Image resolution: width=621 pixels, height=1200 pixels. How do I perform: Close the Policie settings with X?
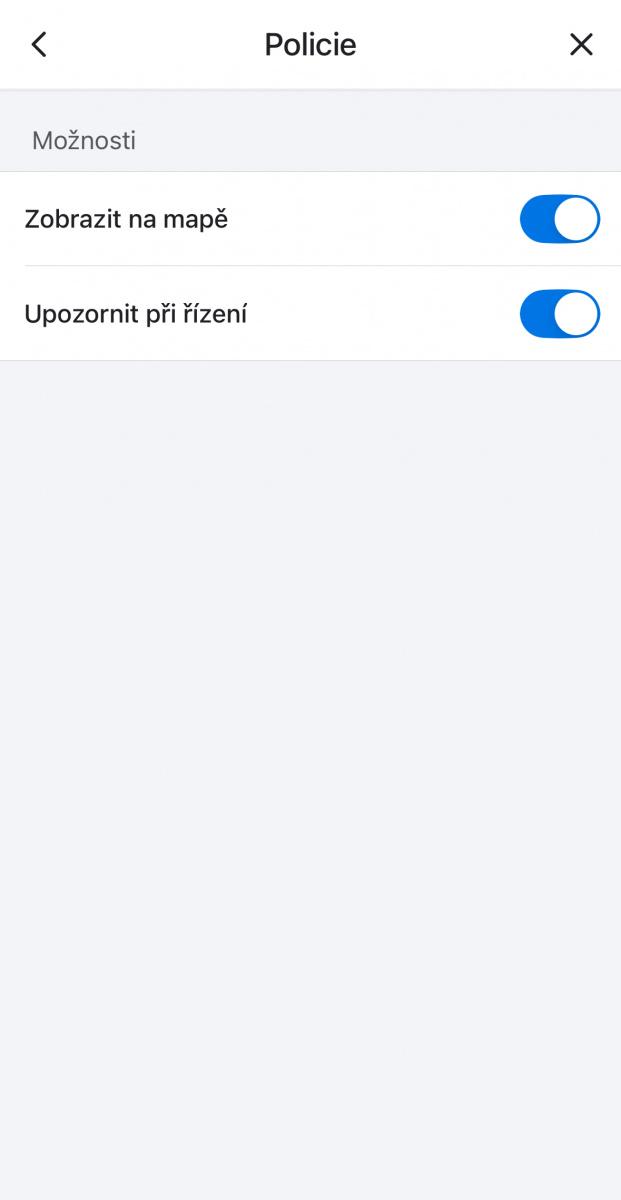coord(581,44)
